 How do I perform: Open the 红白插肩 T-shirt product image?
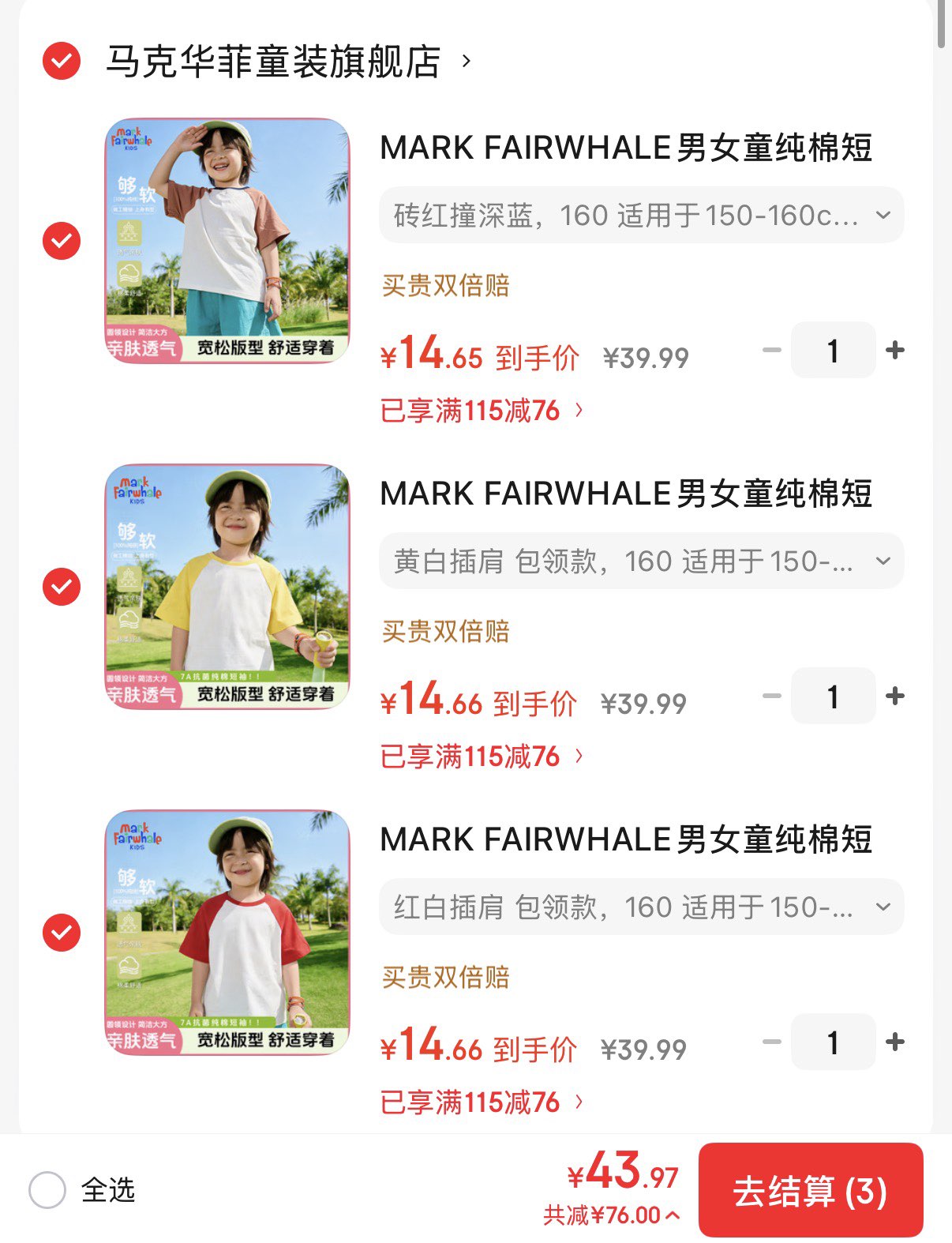227,933
